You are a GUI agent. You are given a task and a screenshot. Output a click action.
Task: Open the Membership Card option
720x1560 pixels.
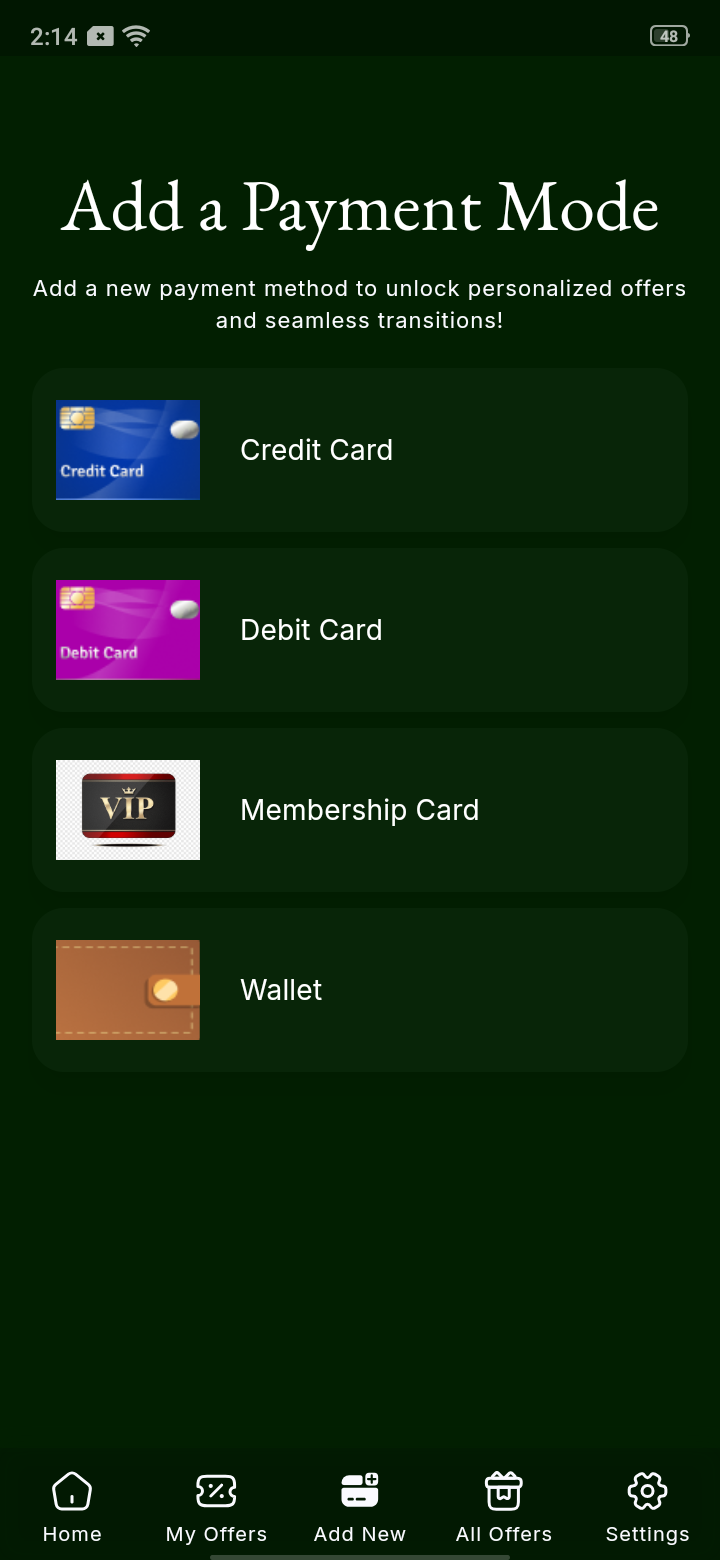tap(360, 810)
